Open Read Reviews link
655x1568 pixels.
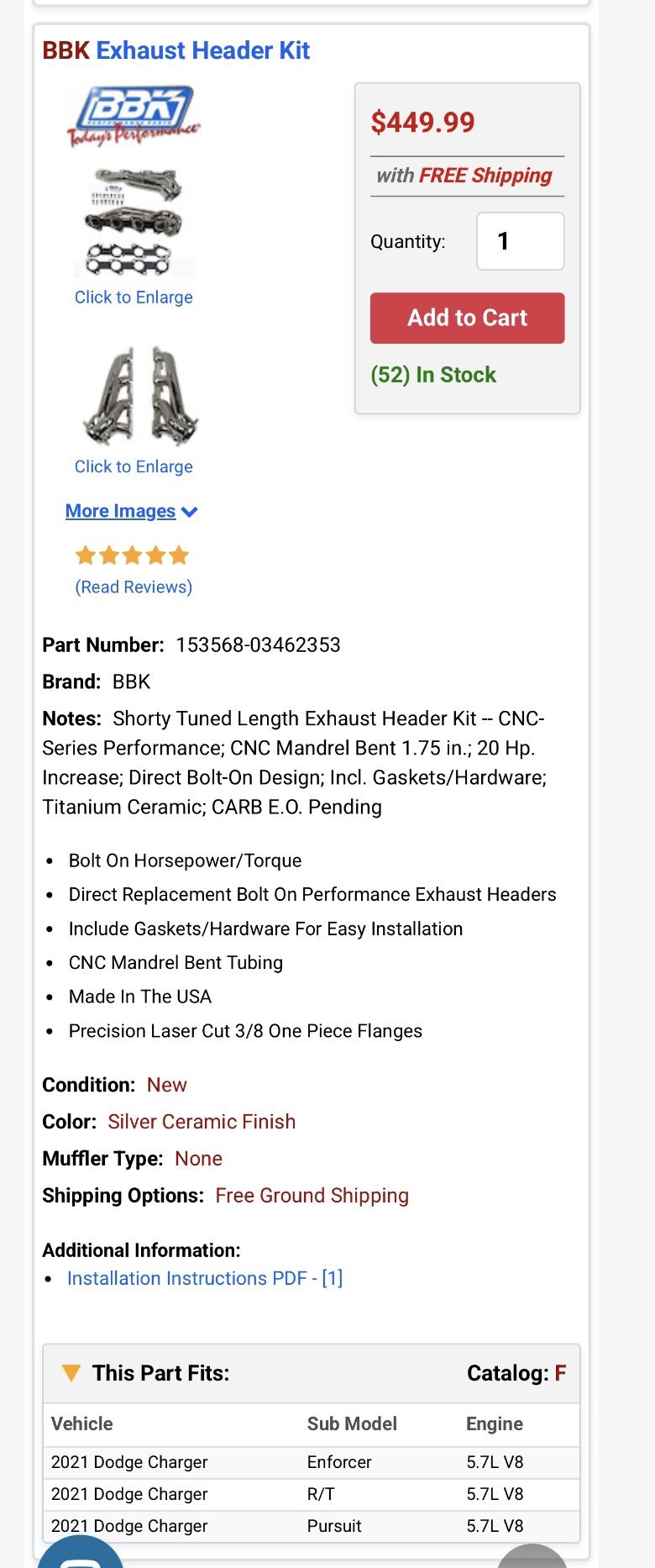[x=134, y=587]
